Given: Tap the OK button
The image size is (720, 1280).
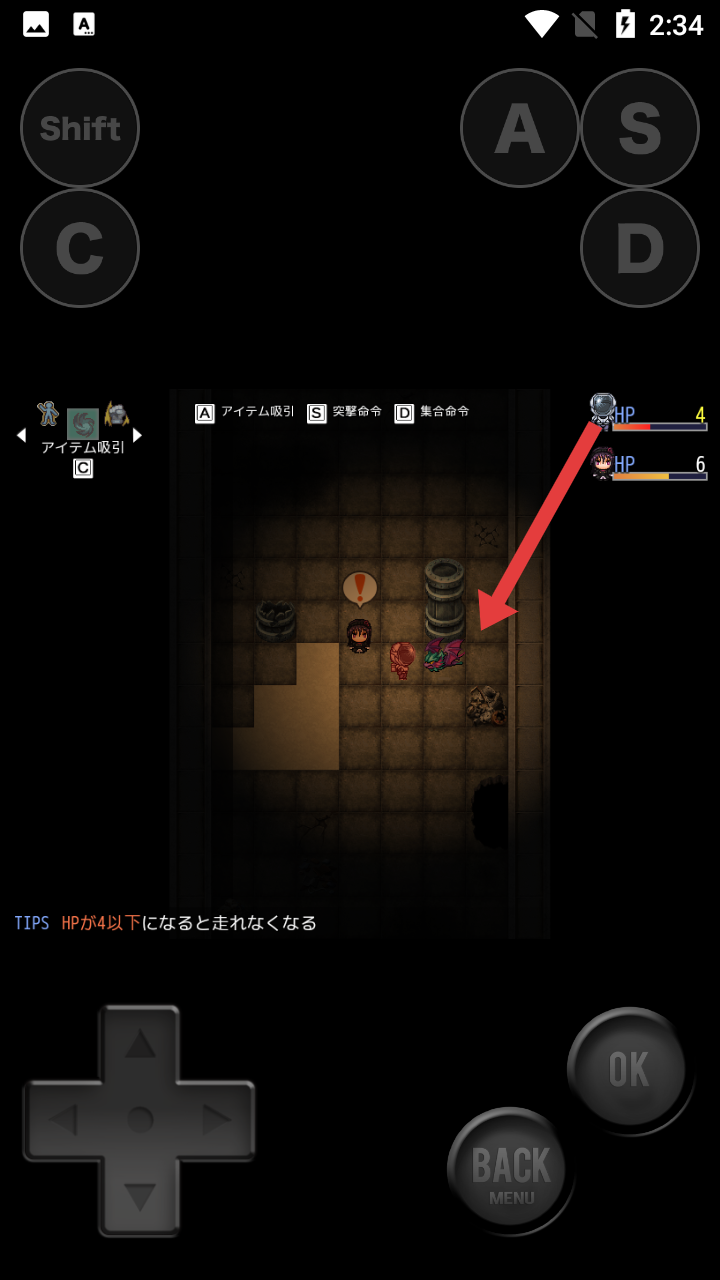Looking at the screenshot, I should 628,1069.
